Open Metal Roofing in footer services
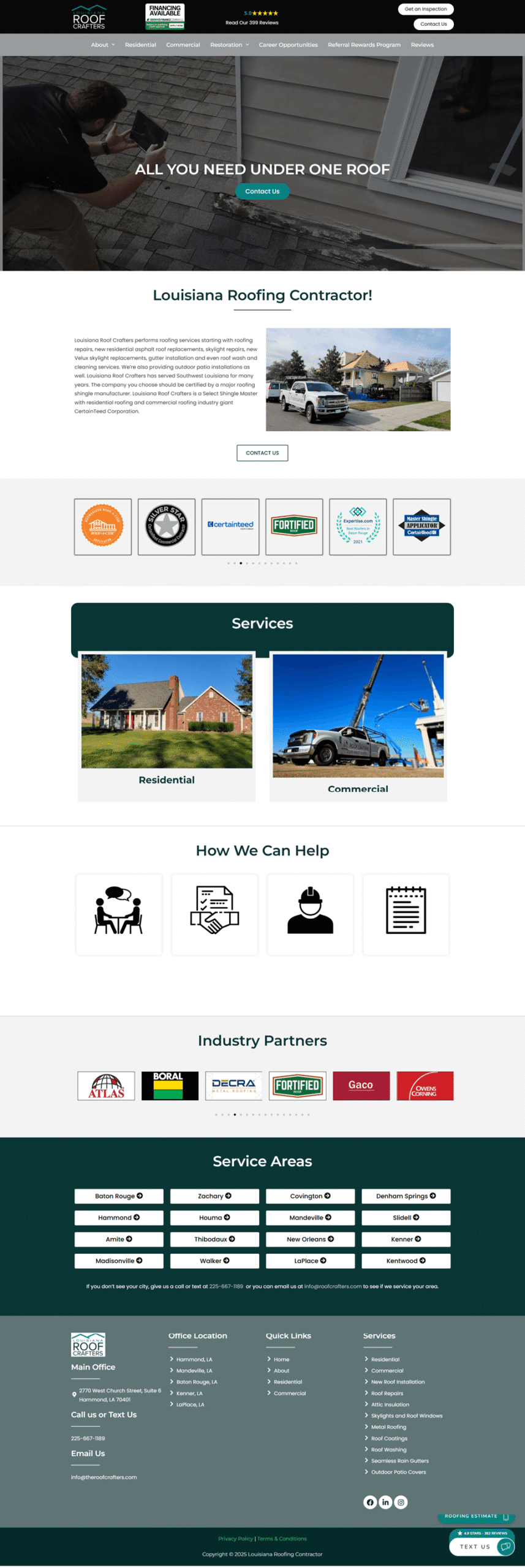Screen dimensions: 525x1568 tap(388, 1427)
